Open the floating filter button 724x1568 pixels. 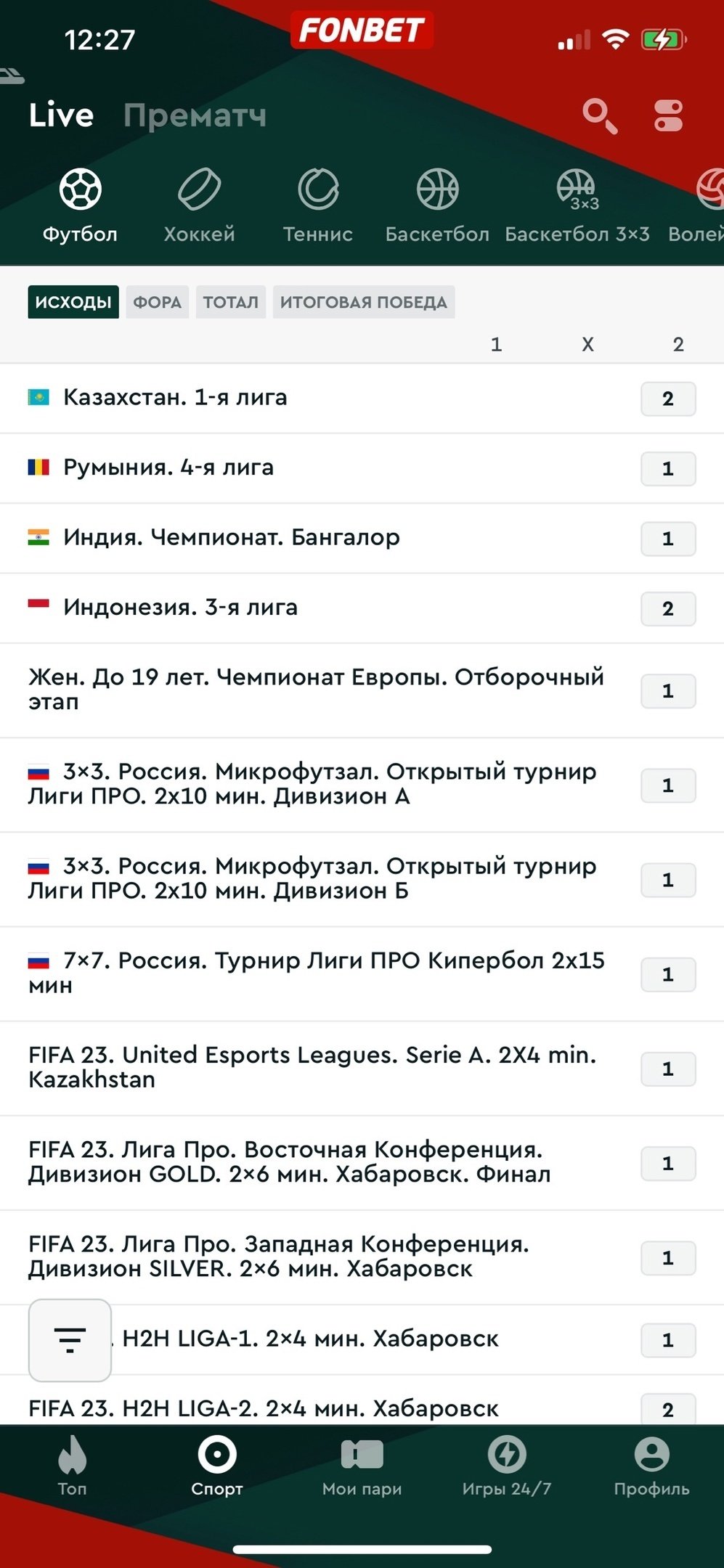point(70,1339)
